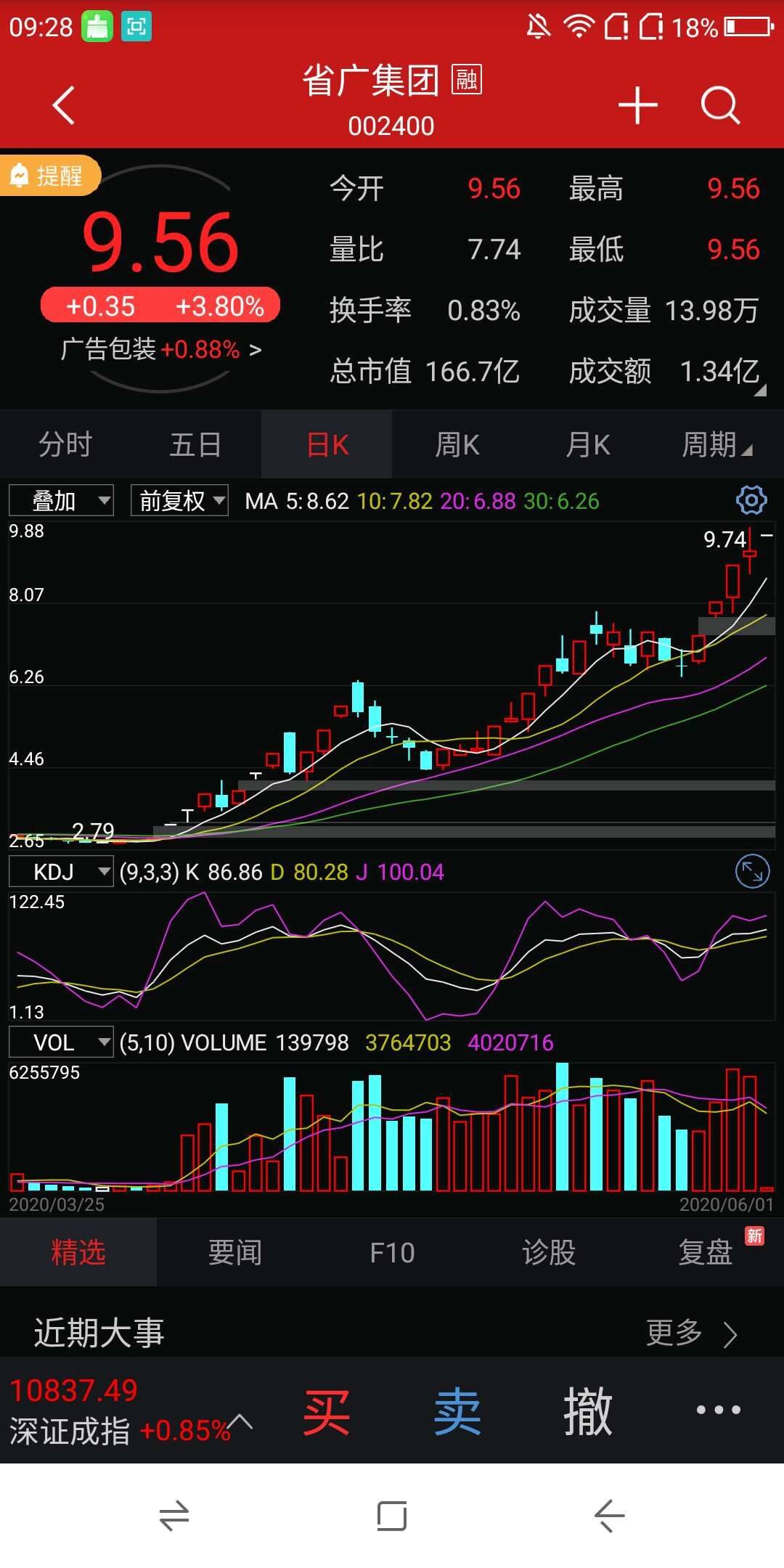
Task: Open the 叠加 overlay dropdown
Action: tap(61, 500)
